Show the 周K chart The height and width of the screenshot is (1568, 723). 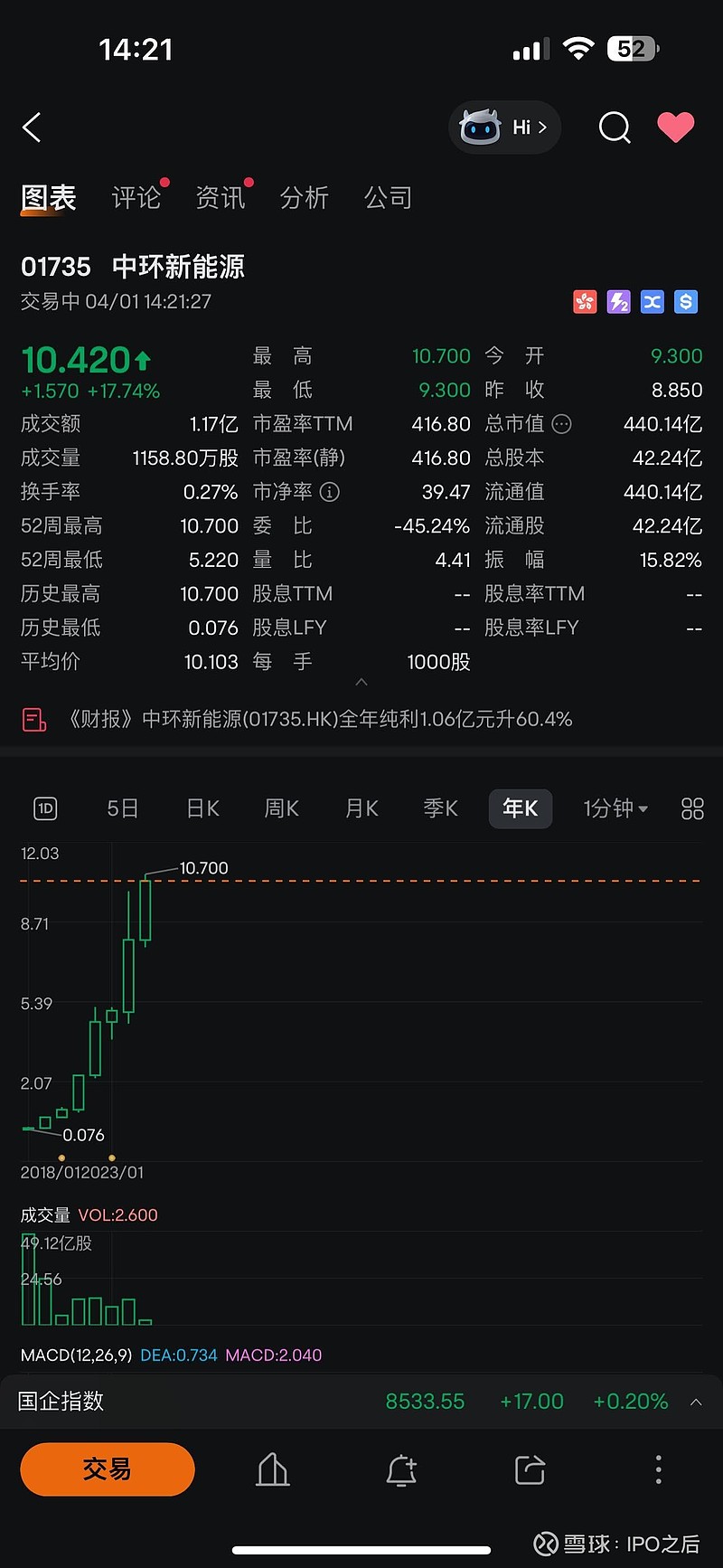281,808
